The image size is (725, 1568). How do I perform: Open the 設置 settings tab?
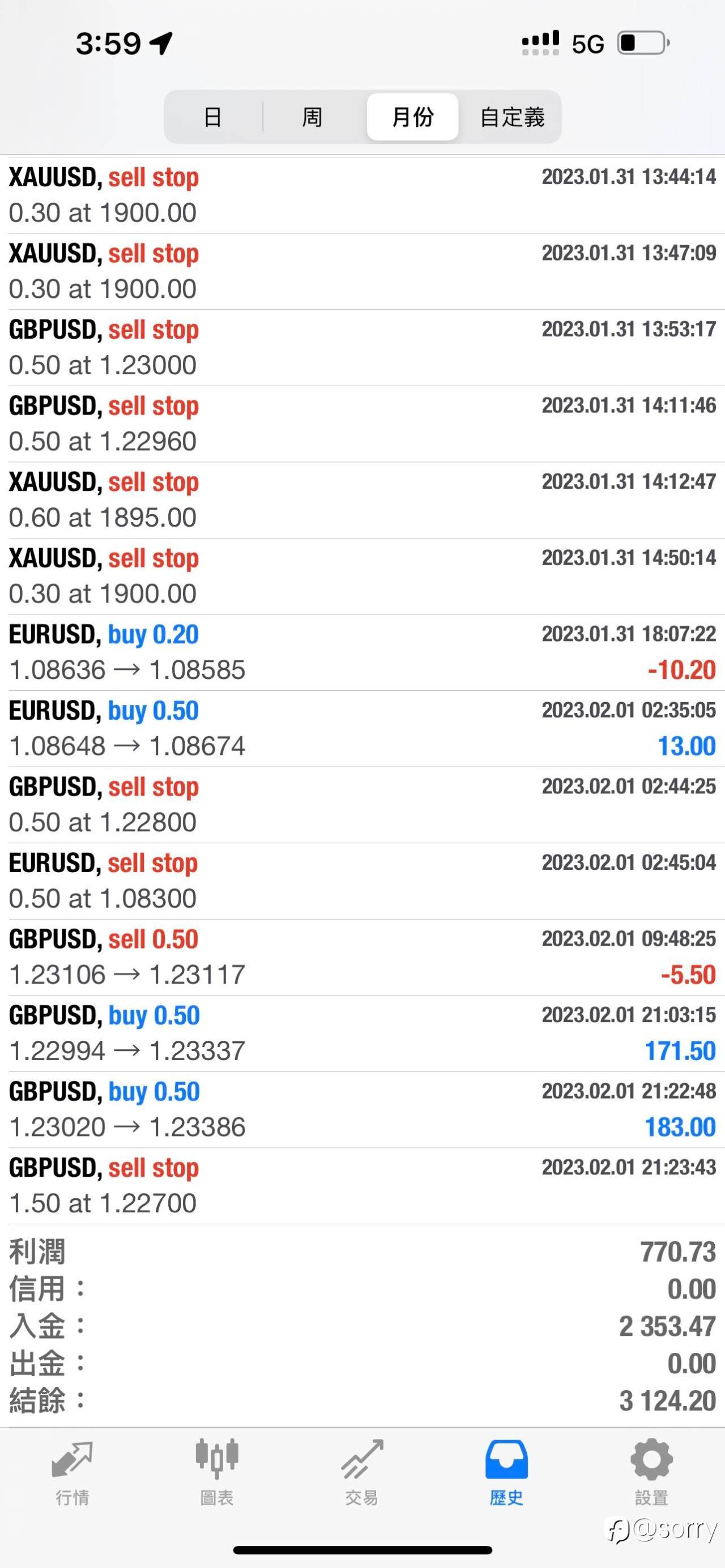click(x=651, y=1471)
